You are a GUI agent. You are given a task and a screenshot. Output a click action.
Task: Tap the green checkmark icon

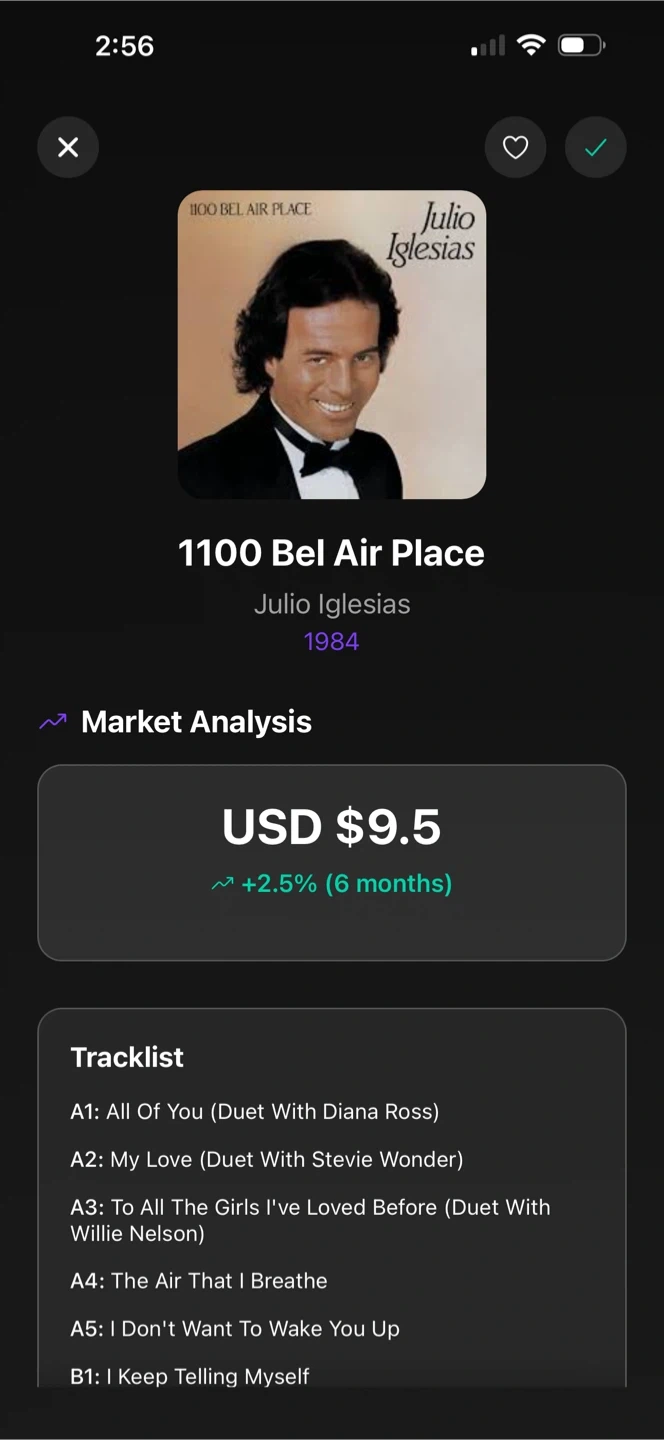point(596,148)
